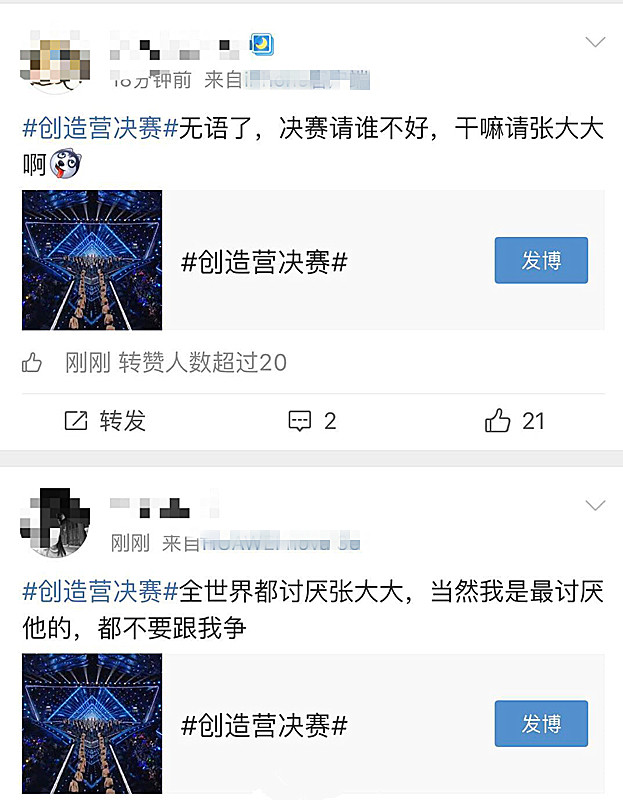Tap 发博 on the card under the "全世界都讨厌张大大" post
This screenshot has height=800, width=623.
click(541, 724)
